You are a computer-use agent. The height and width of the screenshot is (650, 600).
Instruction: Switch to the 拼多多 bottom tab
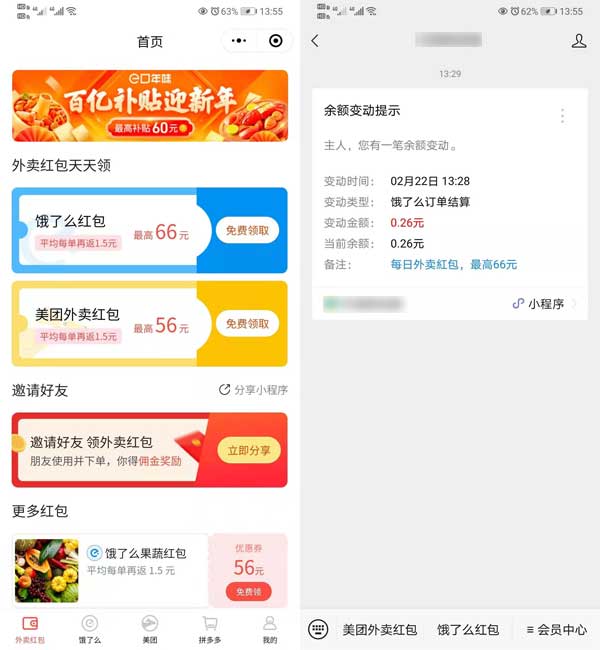(x=210, y=629)
